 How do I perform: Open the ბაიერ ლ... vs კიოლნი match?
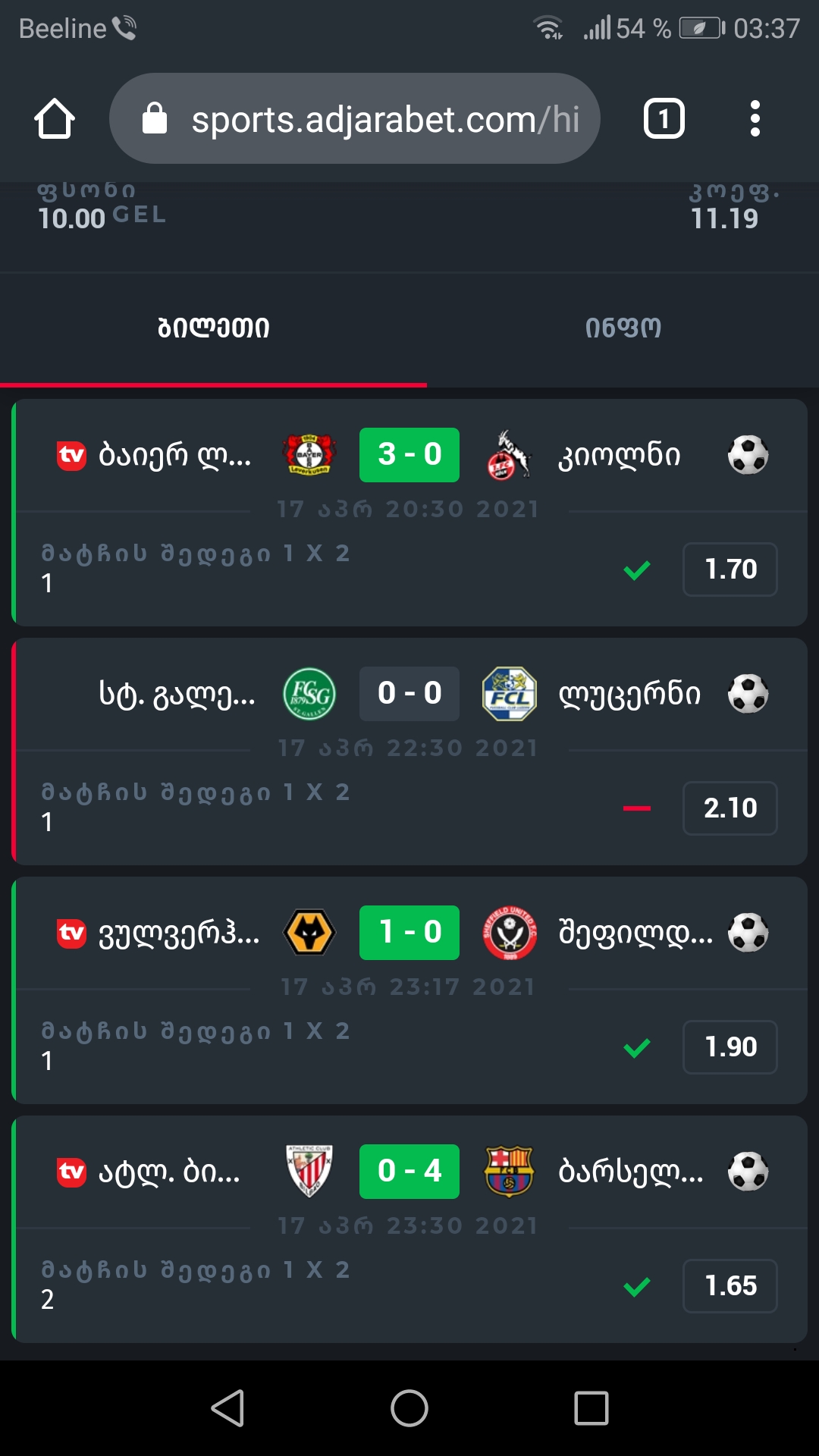coord(409,455)
